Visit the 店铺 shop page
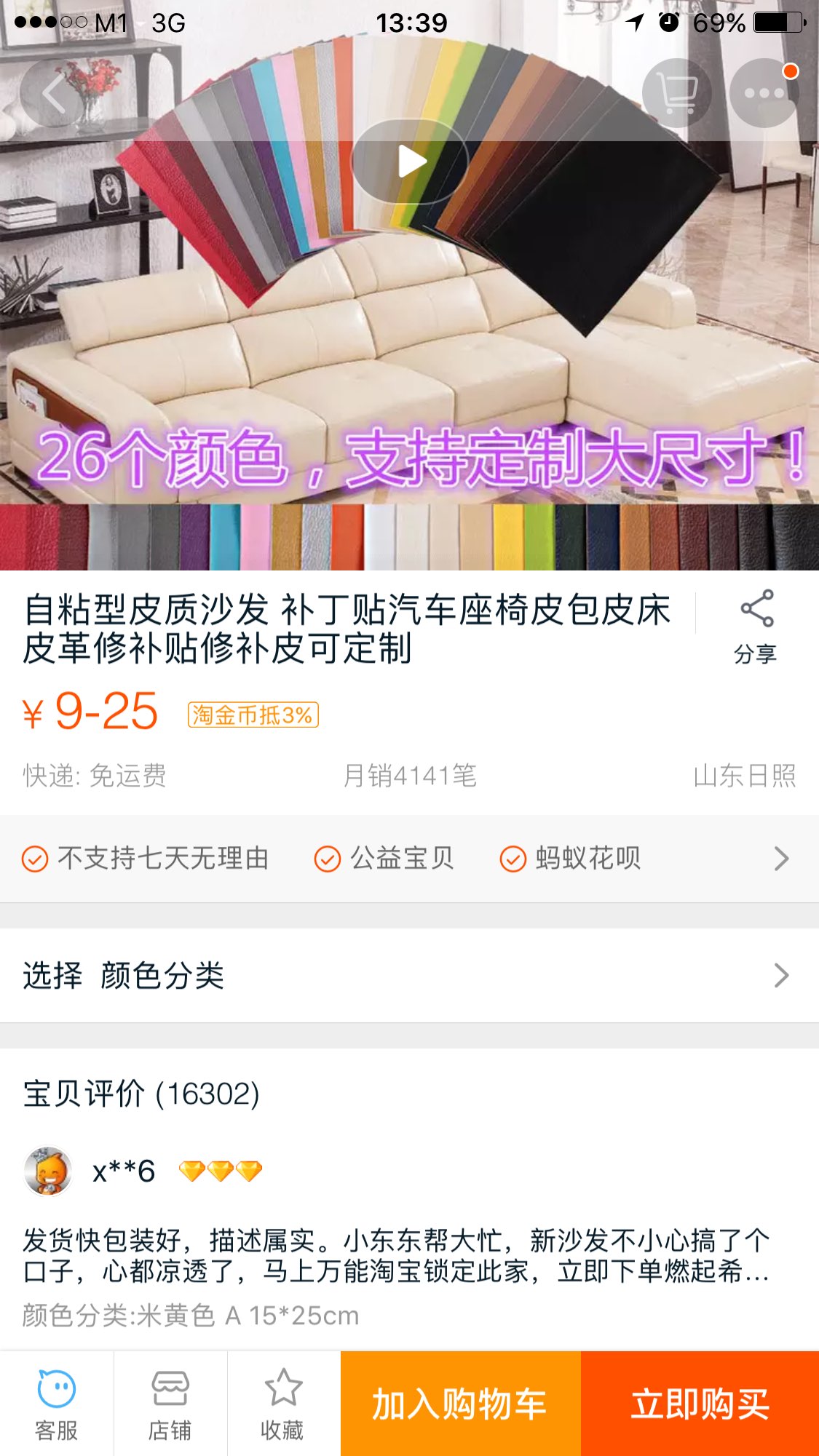819x1456 pixels. tap(170, 1404)
